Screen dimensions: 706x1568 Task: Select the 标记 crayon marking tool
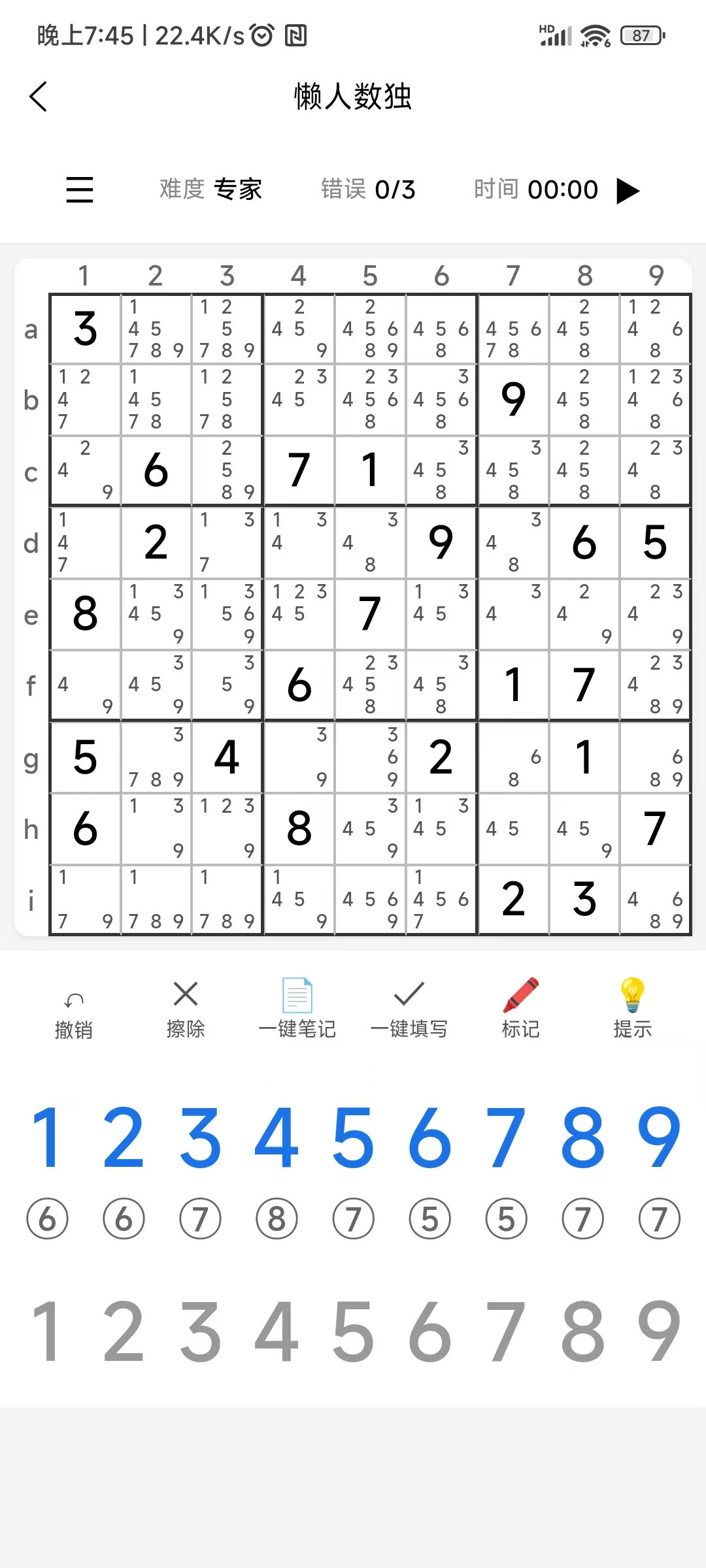point(520,1009)
